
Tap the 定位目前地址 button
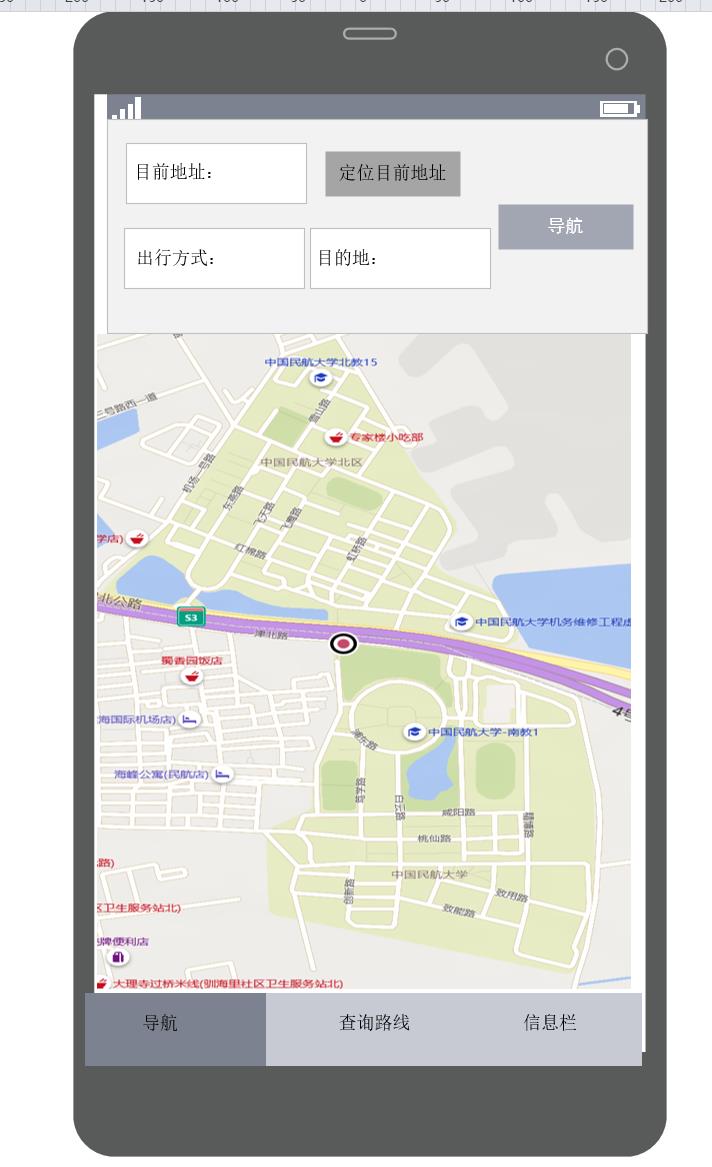pyautogui.click(x=393, y=174)
